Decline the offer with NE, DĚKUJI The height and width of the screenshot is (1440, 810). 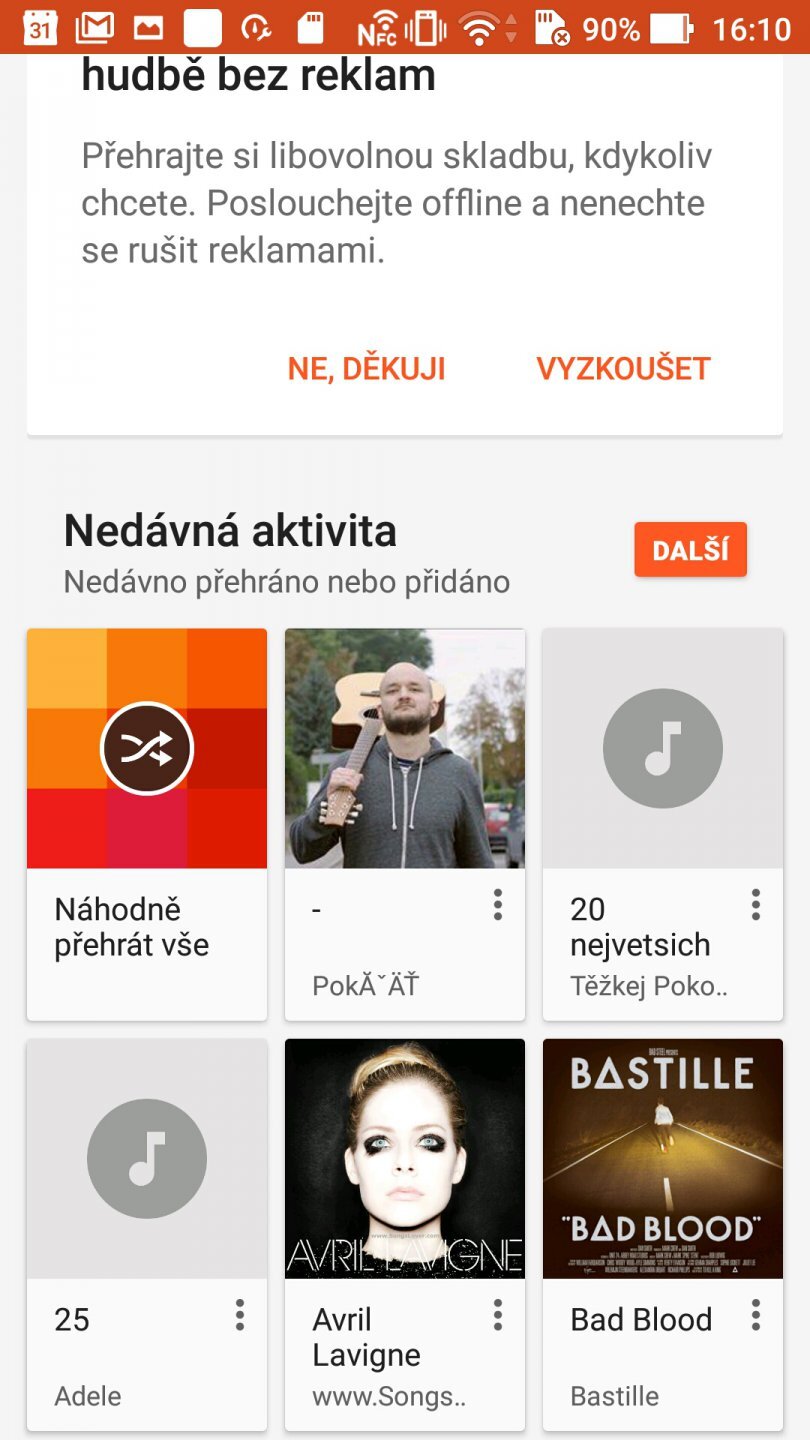tap(366, 369)
